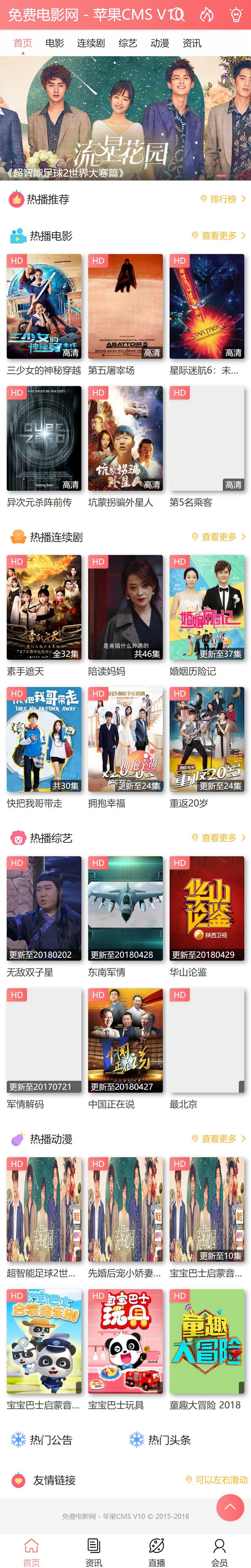Switch to the 连续剧 tab
The image size is (251, 1568).
90,43
